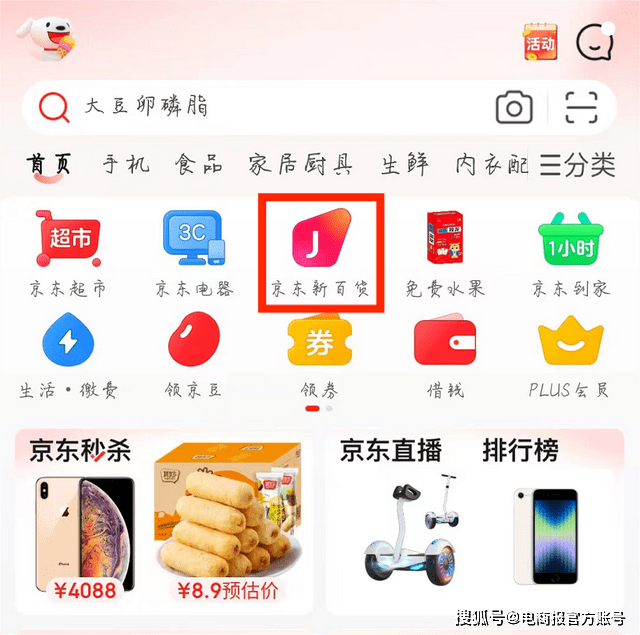Open 京东超市

tap(68, 251)
